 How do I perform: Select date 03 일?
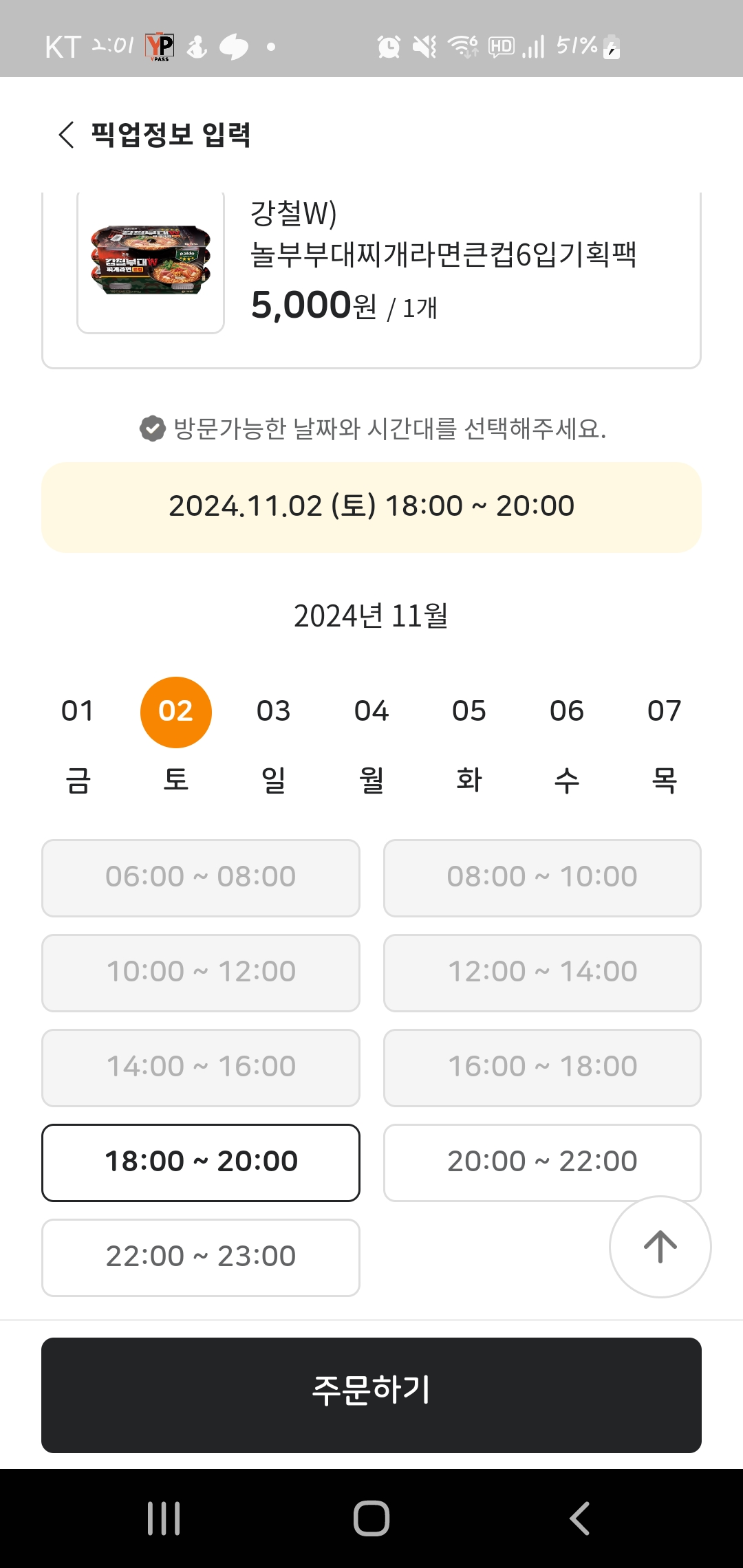tap(274, 744)
